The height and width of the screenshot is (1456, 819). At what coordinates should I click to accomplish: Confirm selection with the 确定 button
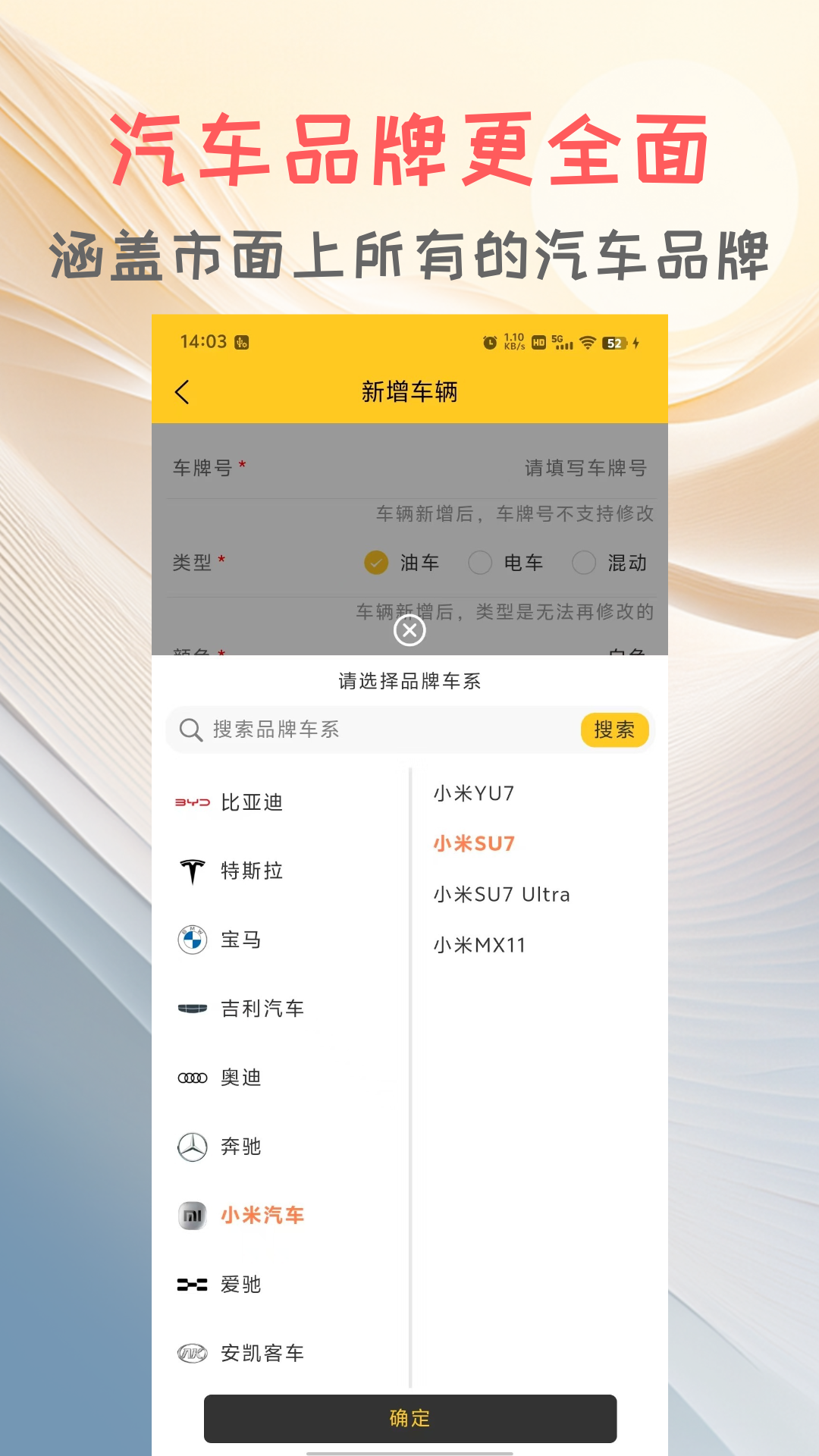click(409, 1418)
